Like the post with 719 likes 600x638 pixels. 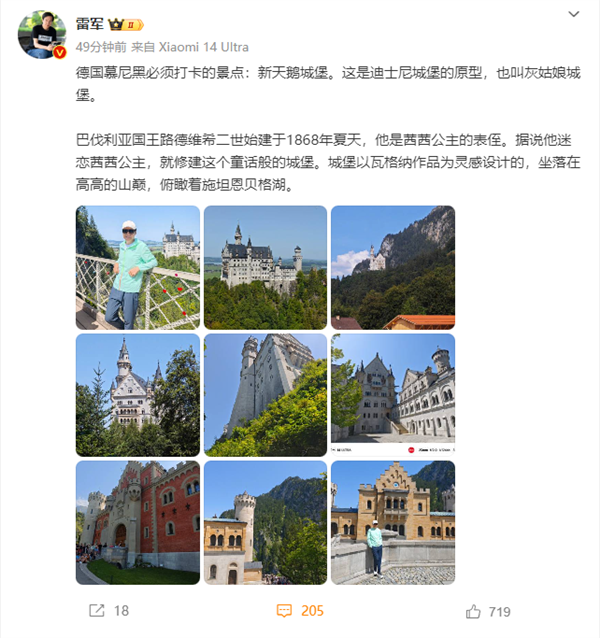pos(487,610)
